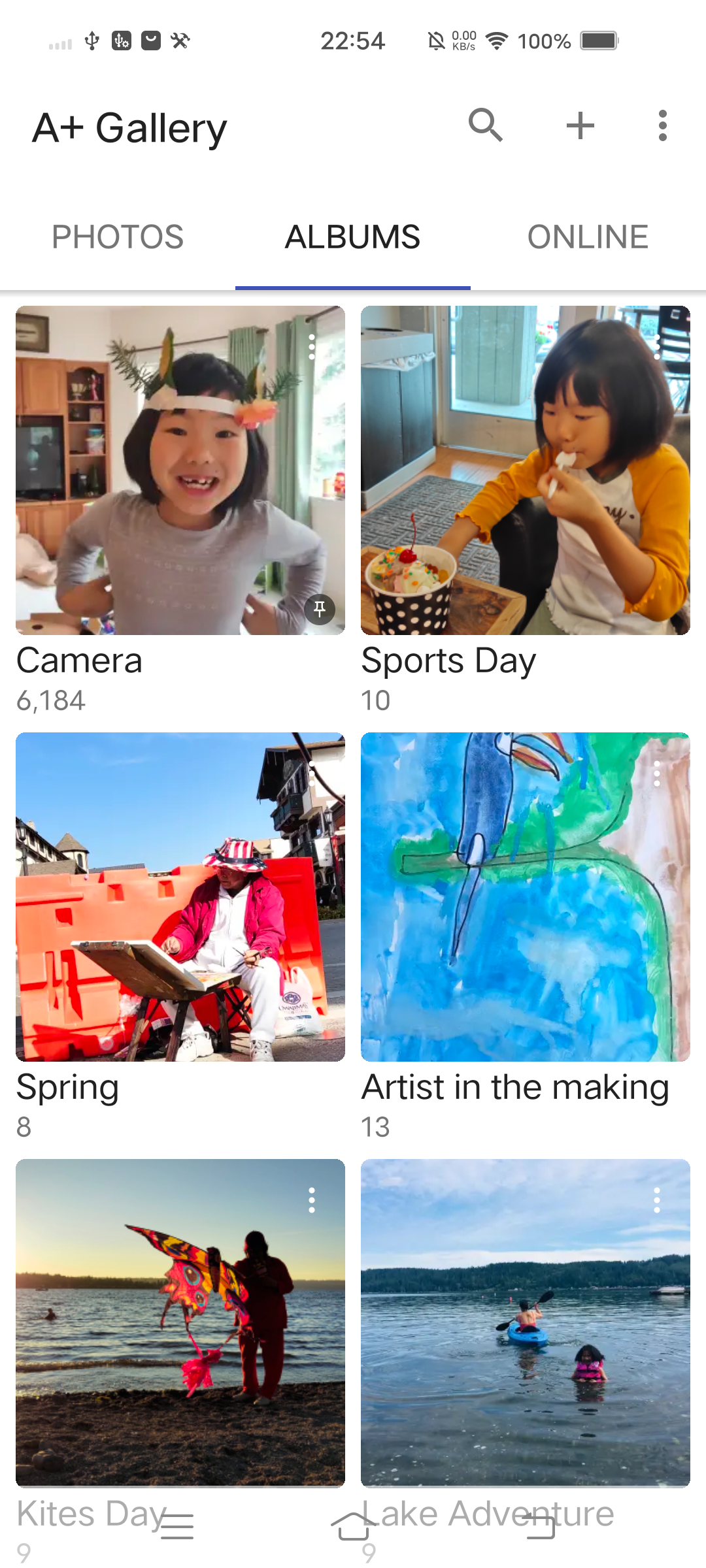Open the Kites Day album
This screenshot has width=706, height=1568.
[x=180, y=1323]
